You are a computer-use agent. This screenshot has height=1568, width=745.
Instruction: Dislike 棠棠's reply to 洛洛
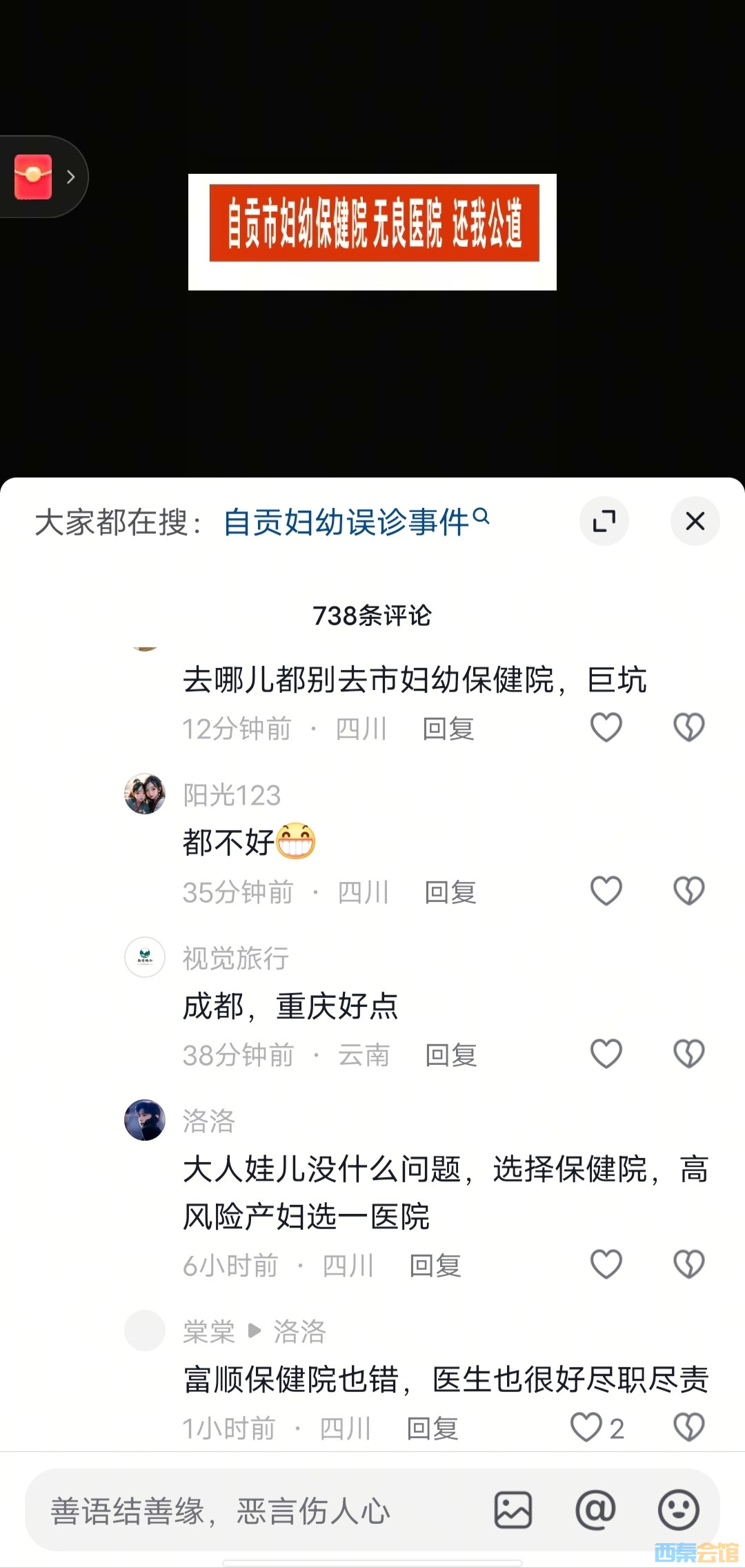(x=688, y=1427)
